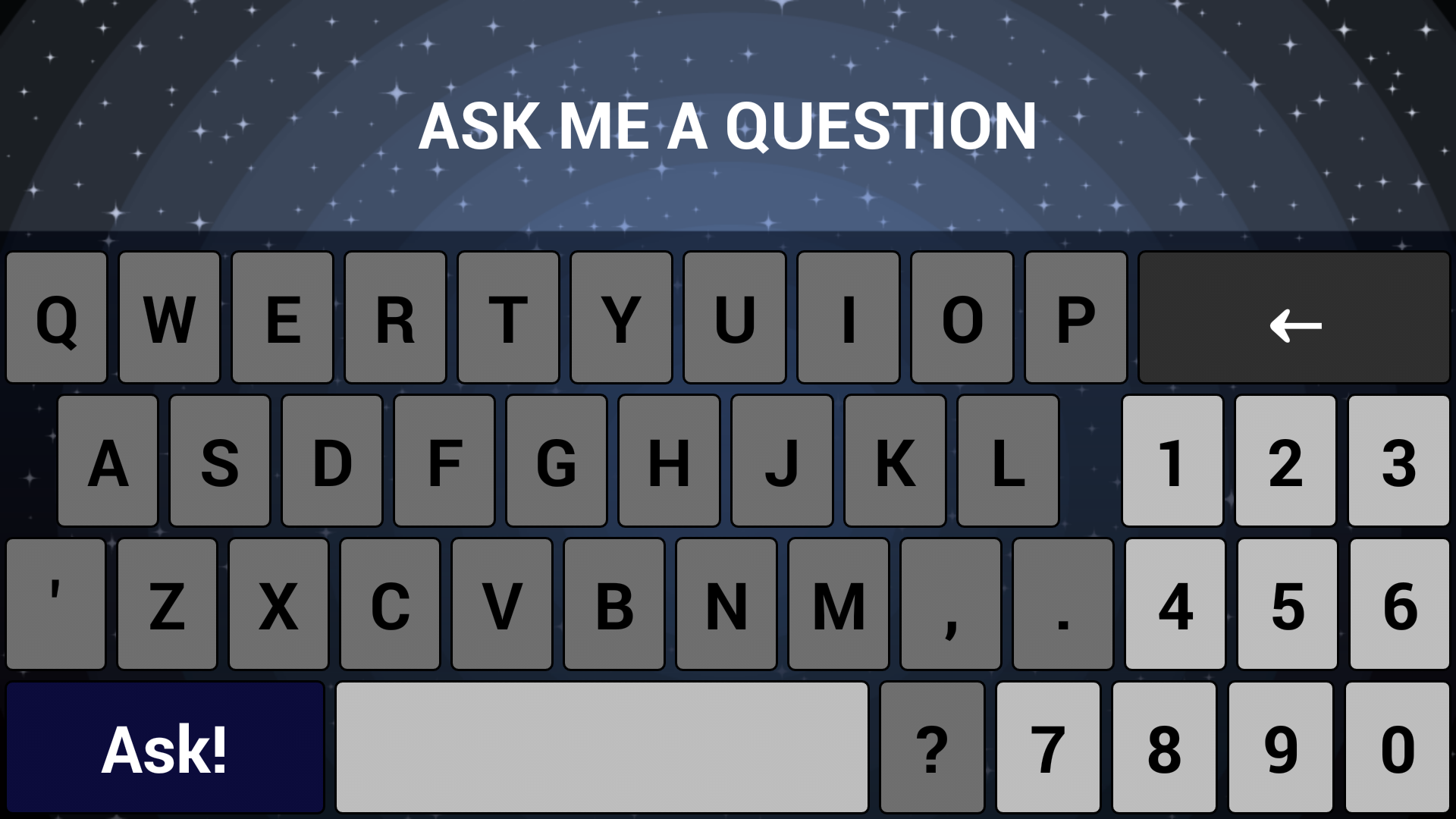
Task: Tap the question mark key
Action: (932, 748)
